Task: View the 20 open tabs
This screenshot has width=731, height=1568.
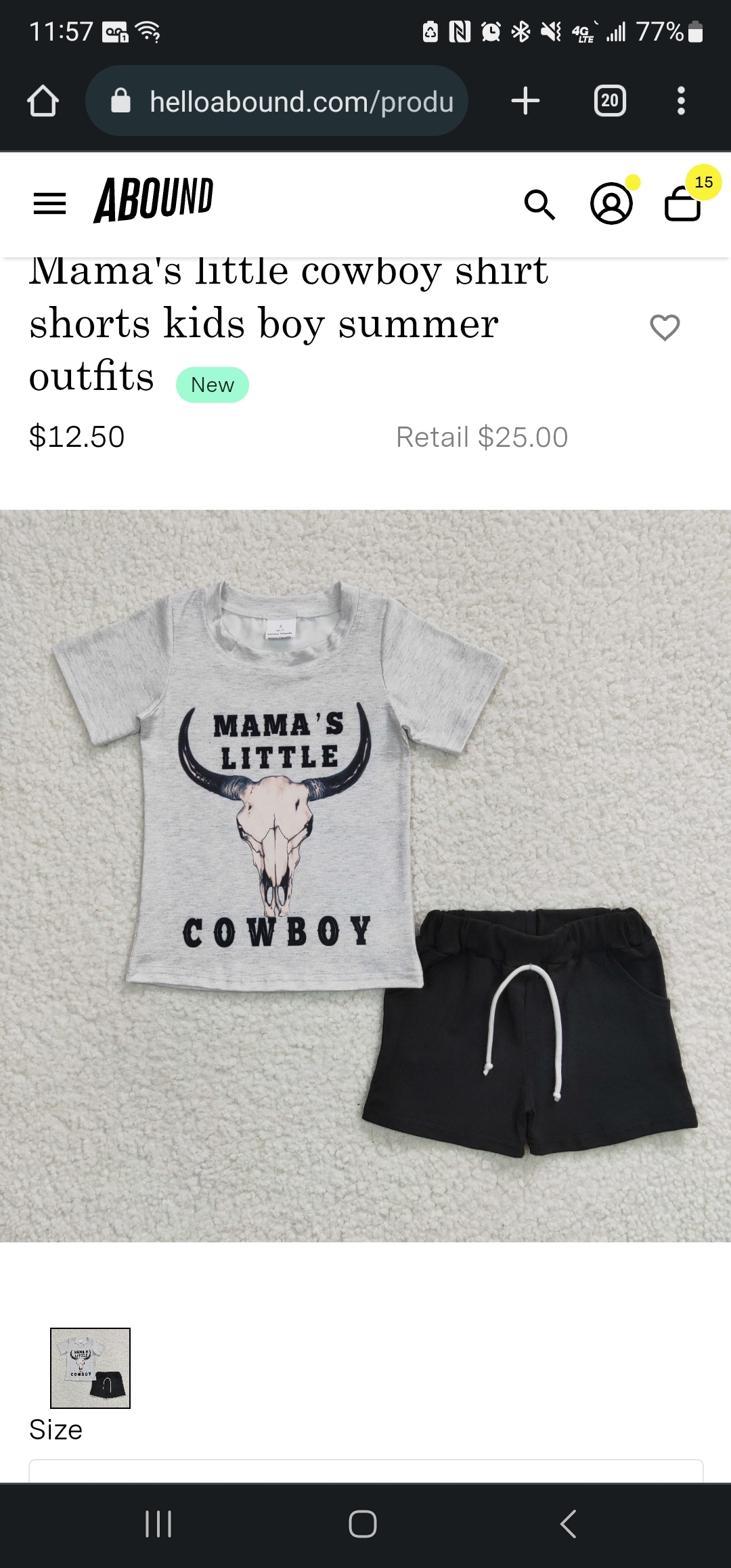Action: 610,102
